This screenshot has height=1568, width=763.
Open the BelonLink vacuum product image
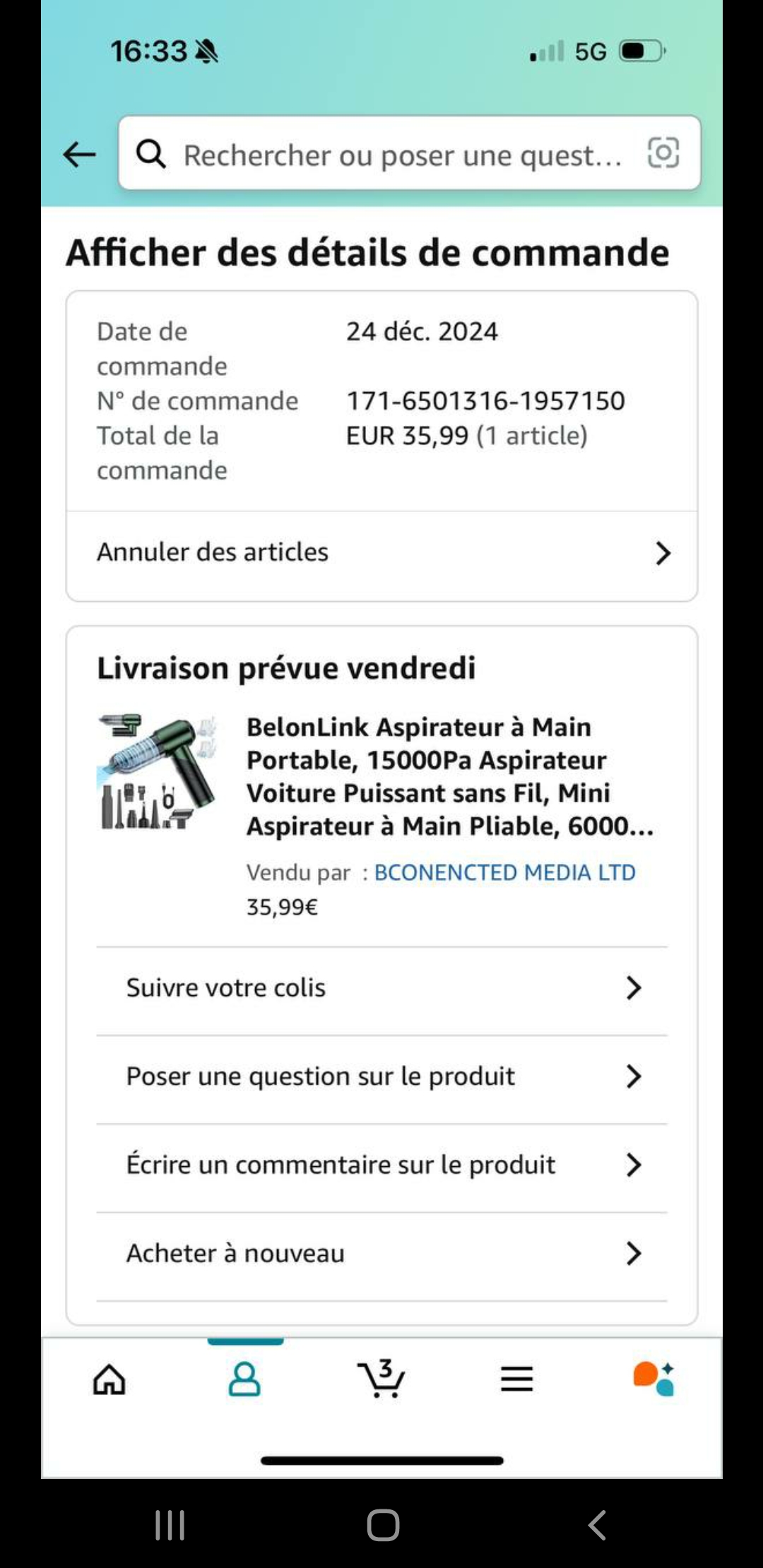coord(157,771)
